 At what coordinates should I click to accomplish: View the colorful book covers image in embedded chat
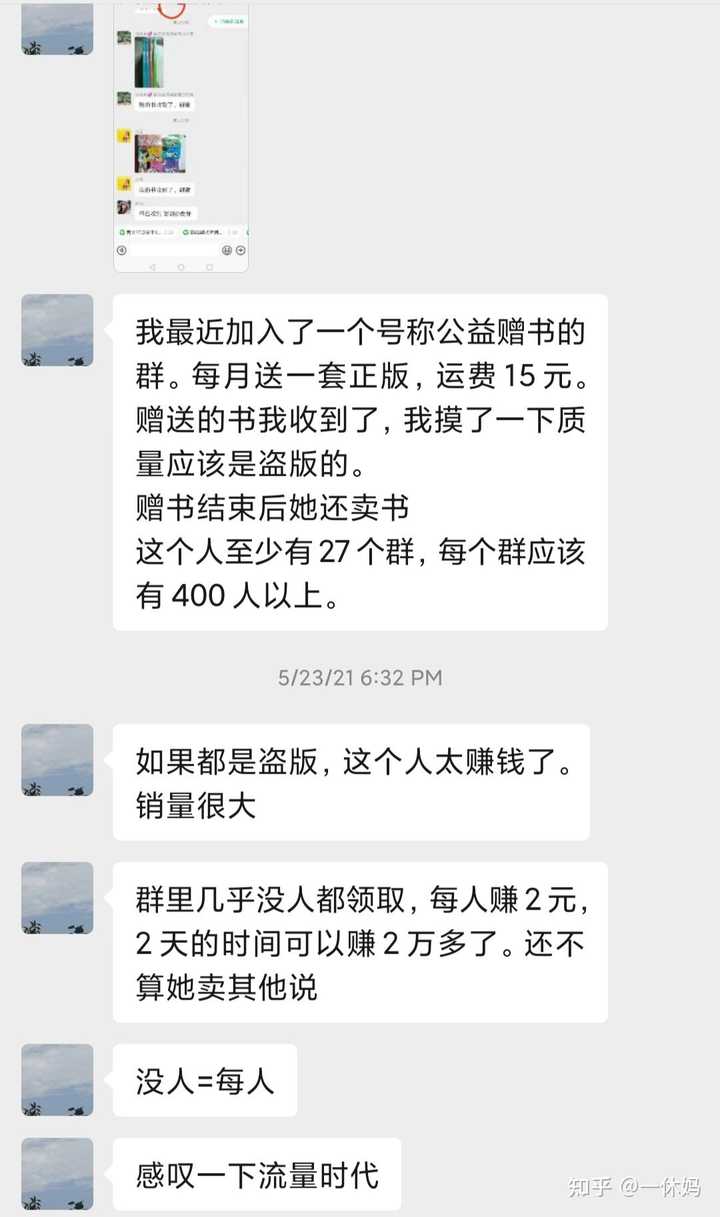159,151
